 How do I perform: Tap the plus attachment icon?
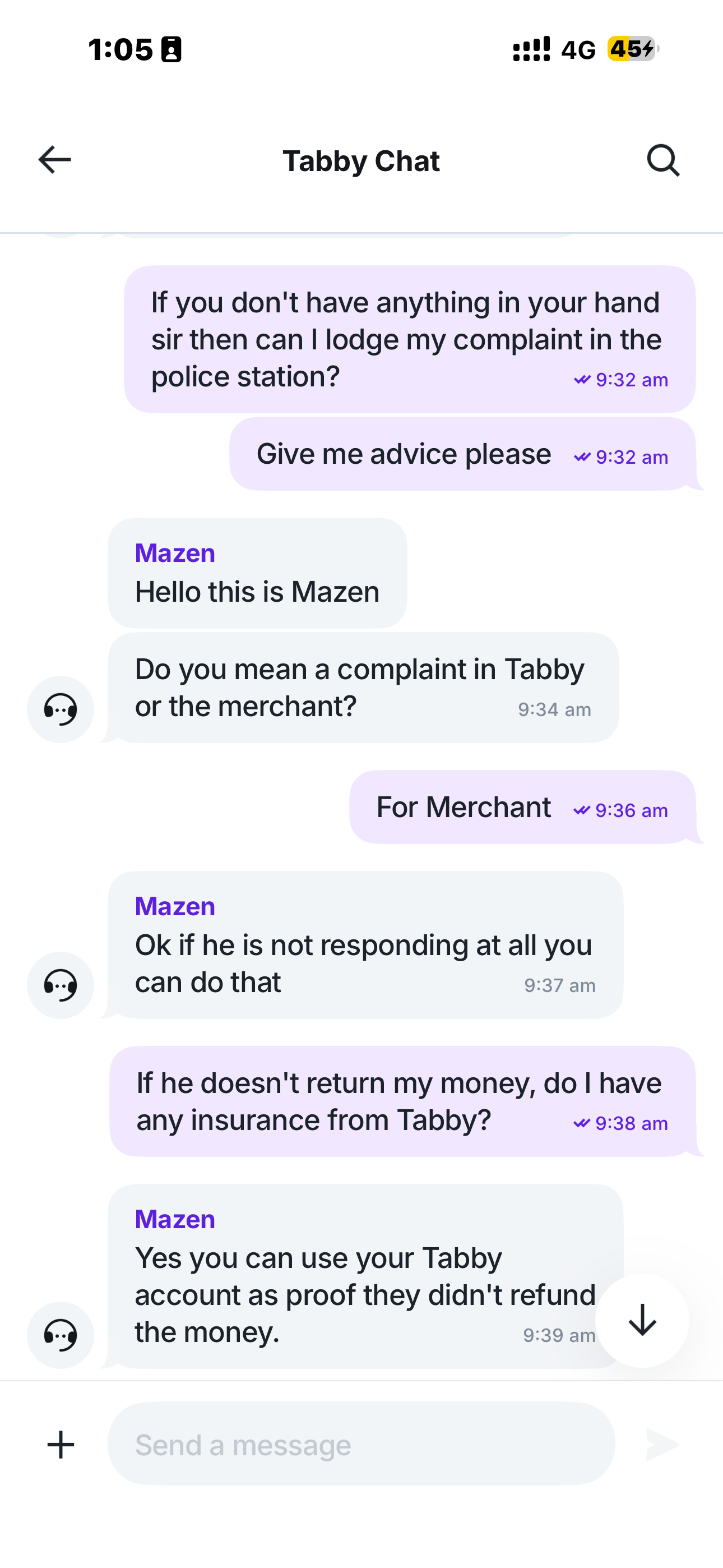(x=61, y=1445)
